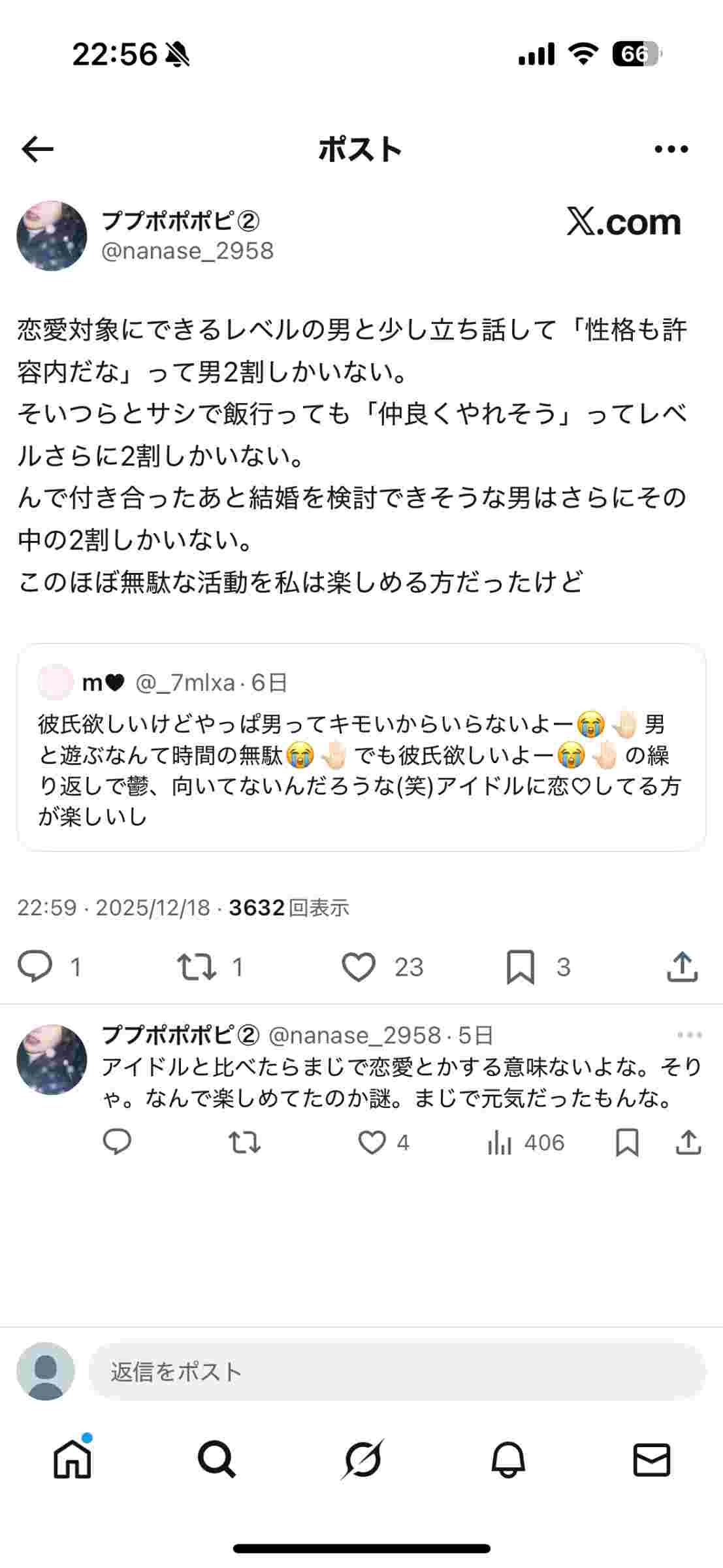Tap the 返信をポスト reply field
Viewport: 723px width, 1568px height.
[x=396, y=1371]
